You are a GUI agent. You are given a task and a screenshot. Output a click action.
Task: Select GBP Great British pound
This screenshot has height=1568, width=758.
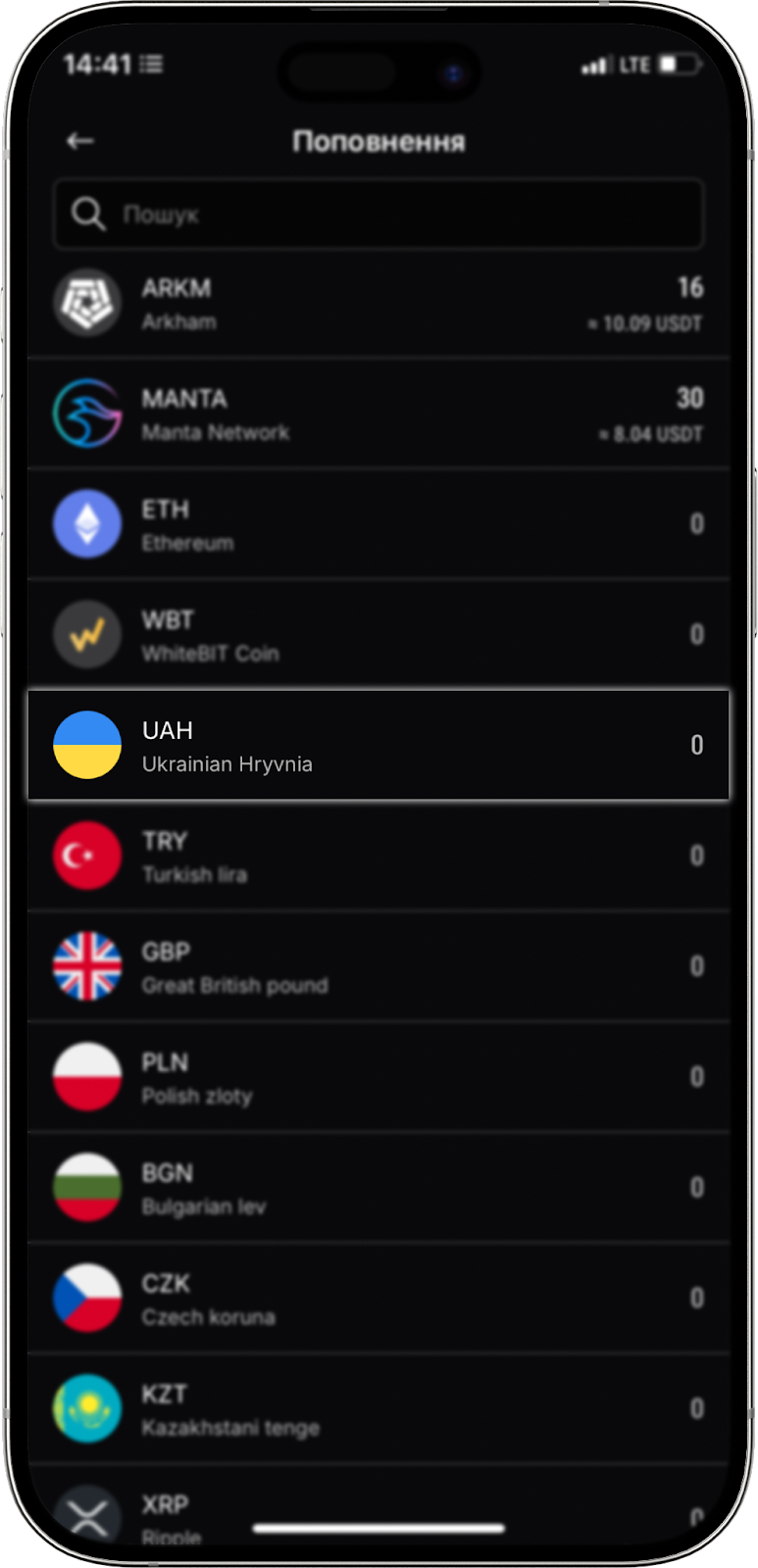[378, 967]
